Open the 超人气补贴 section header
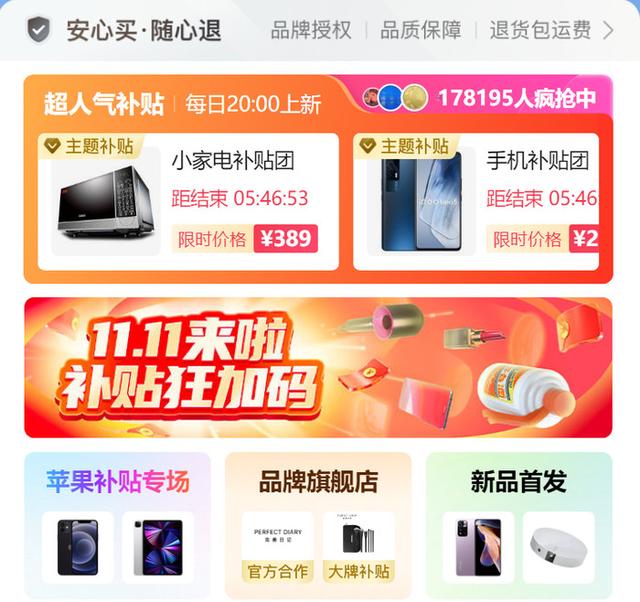This screenshot has width=640, height=602. point(105,103)
